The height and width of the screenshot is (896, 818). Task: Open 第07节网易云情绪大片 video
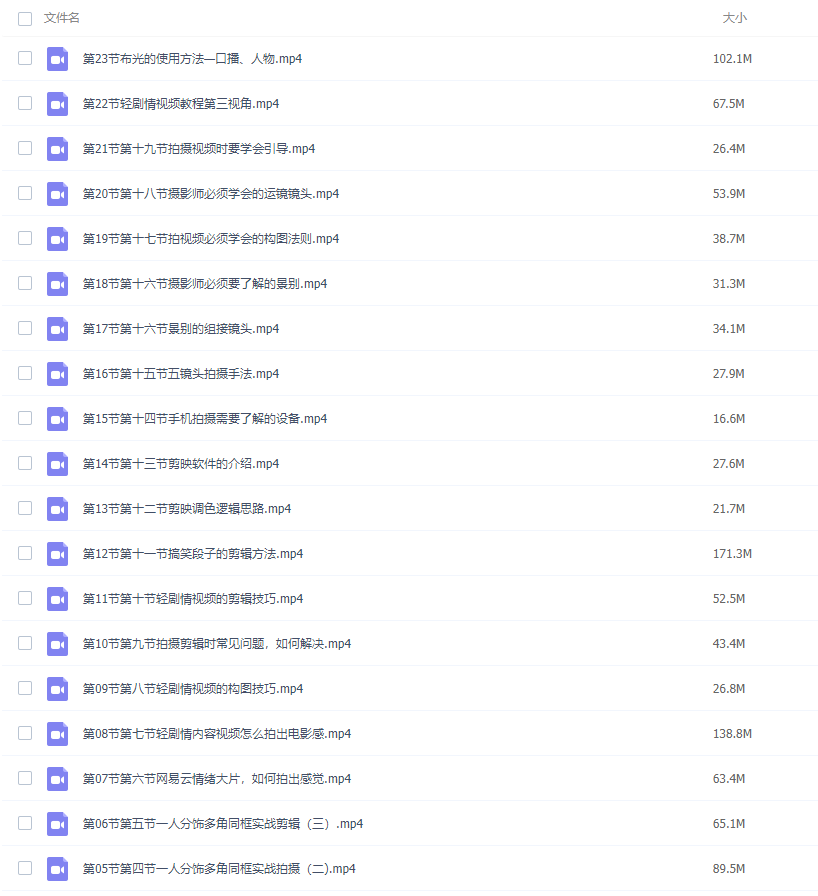(x=217, y=779)
